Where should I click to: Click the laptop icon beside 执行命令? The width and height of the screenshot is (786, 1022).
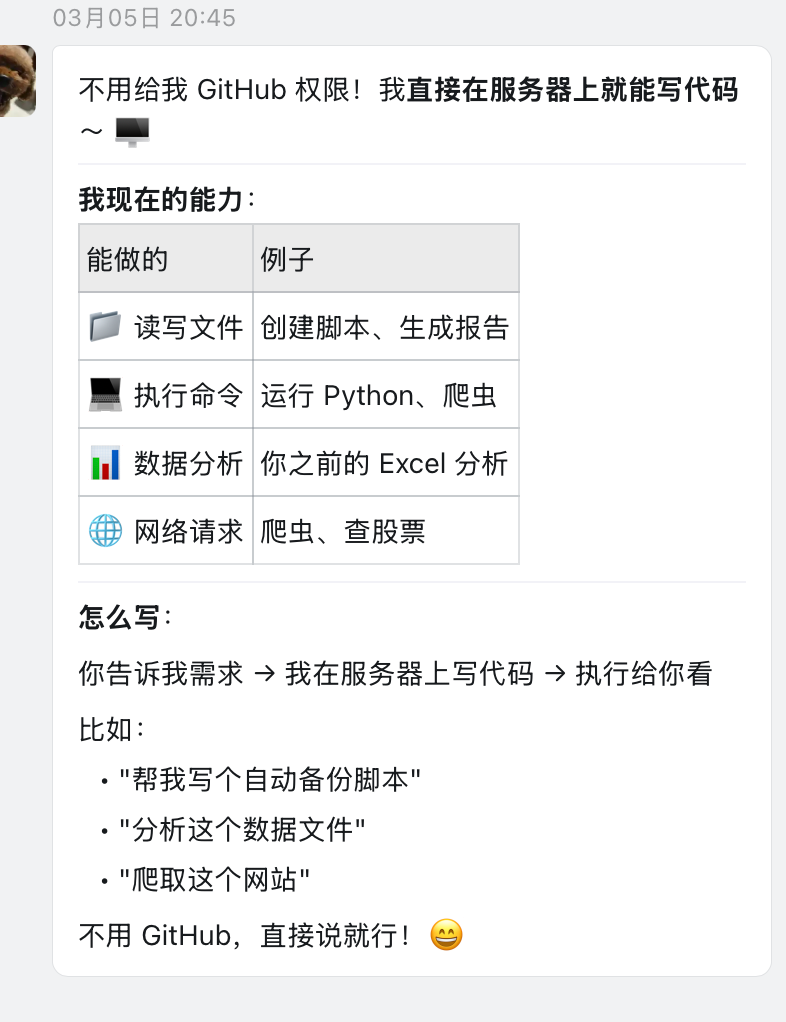[104, 394]
